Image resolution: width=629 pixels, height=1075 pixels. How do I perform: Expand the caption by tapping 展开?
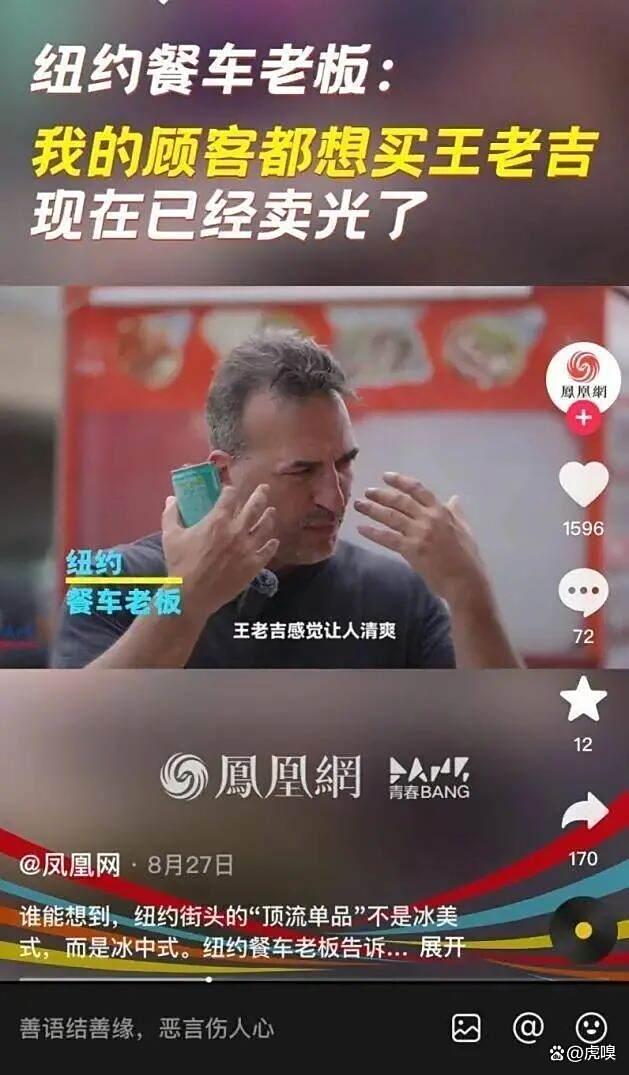click(441, 946)
